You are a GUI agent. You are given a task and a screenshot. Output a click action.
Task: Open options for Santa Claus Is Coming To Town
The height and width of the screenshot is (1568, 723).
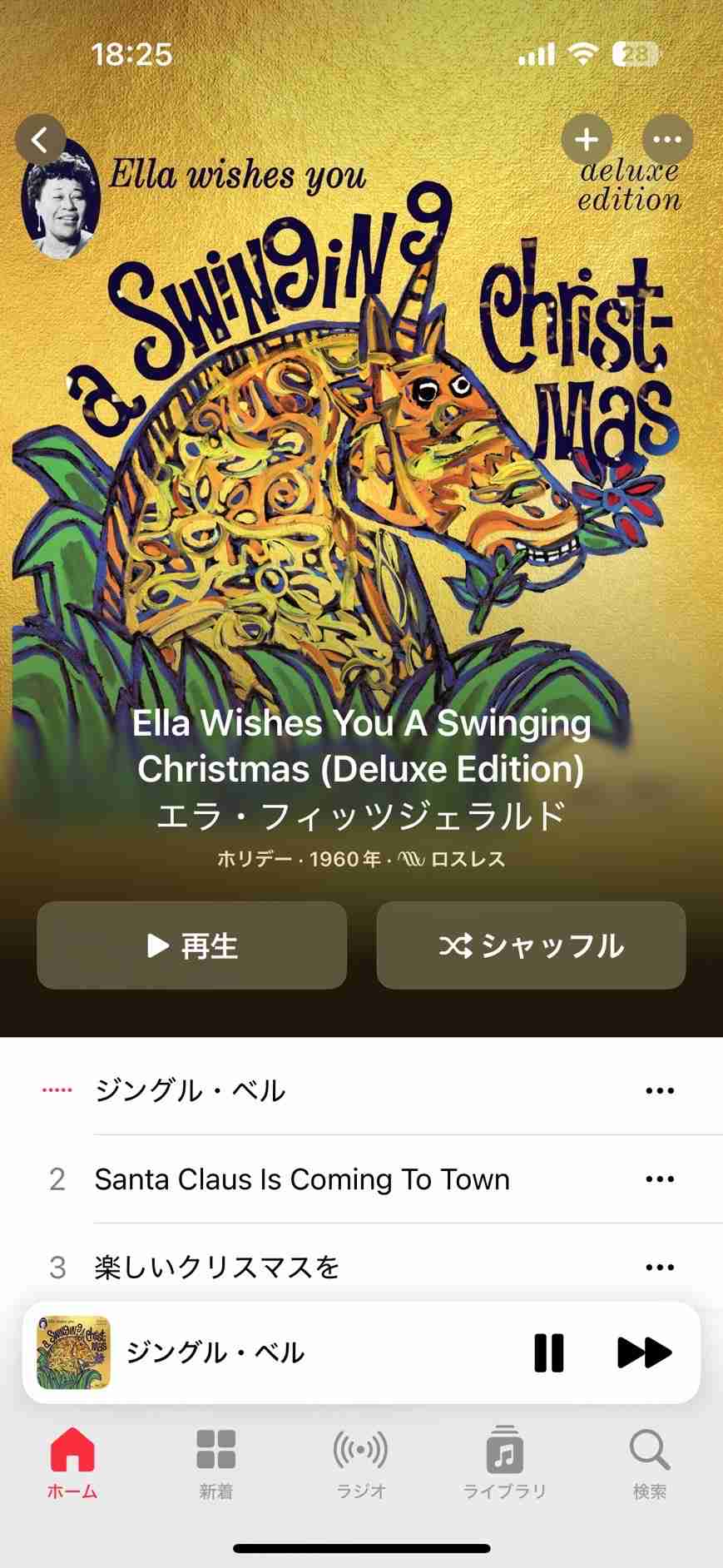[x=660, y=1179]
